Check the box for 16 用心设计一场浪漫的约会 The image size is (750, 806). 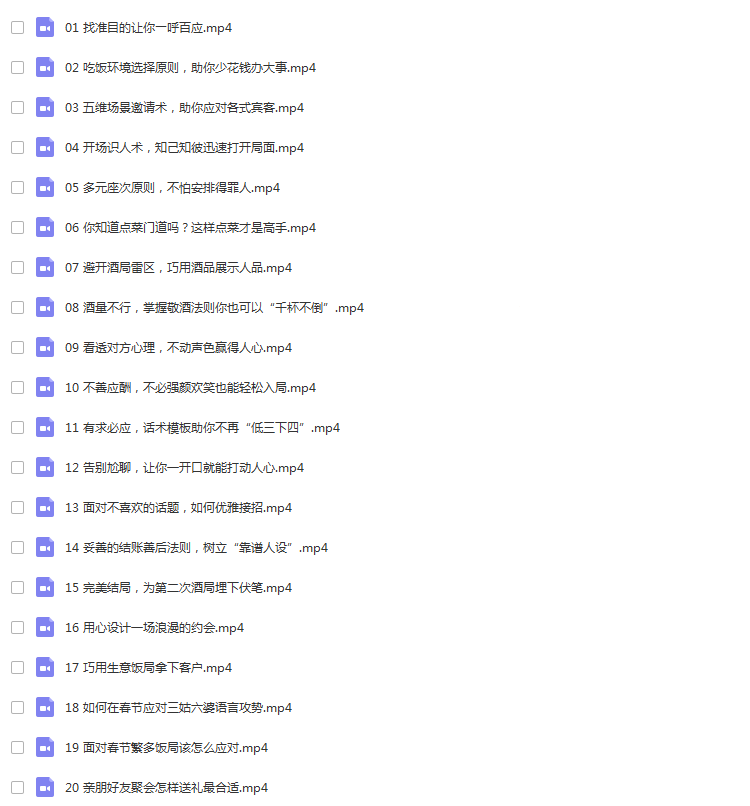click(x=17, y=627)
